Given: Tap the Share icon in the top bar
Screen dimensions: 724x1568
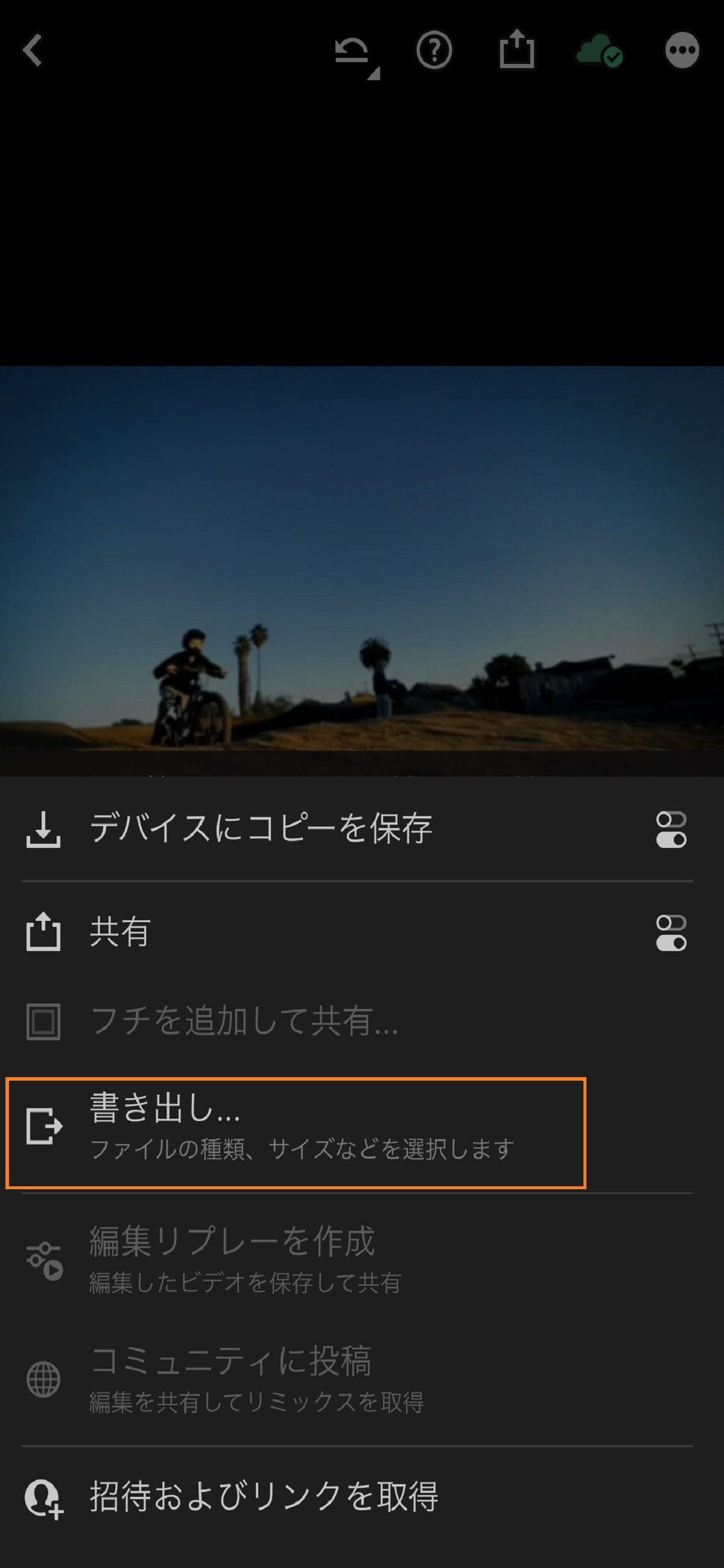Looking at the screenshot, I should (516, 50).
